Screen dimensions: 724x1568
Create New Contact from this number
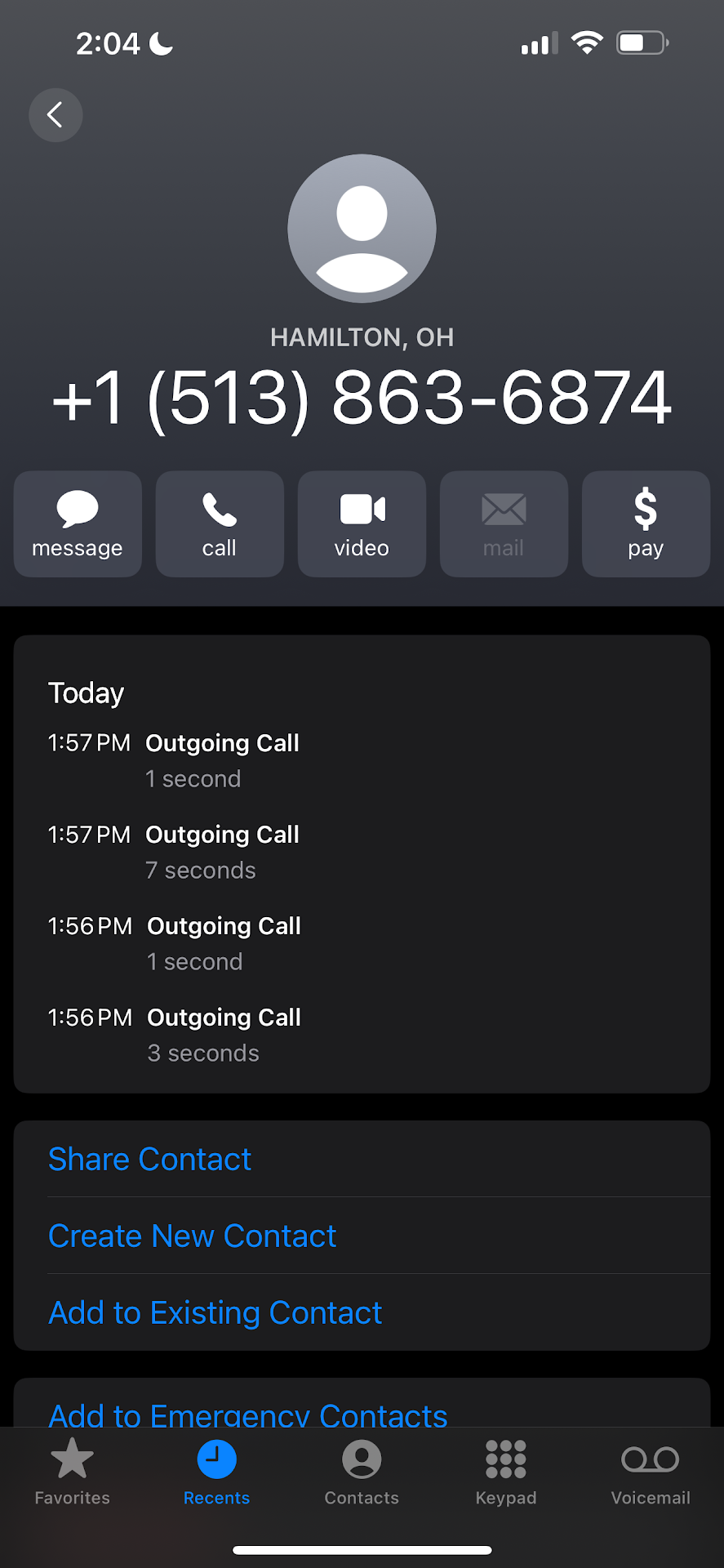tap(193, 1236)
